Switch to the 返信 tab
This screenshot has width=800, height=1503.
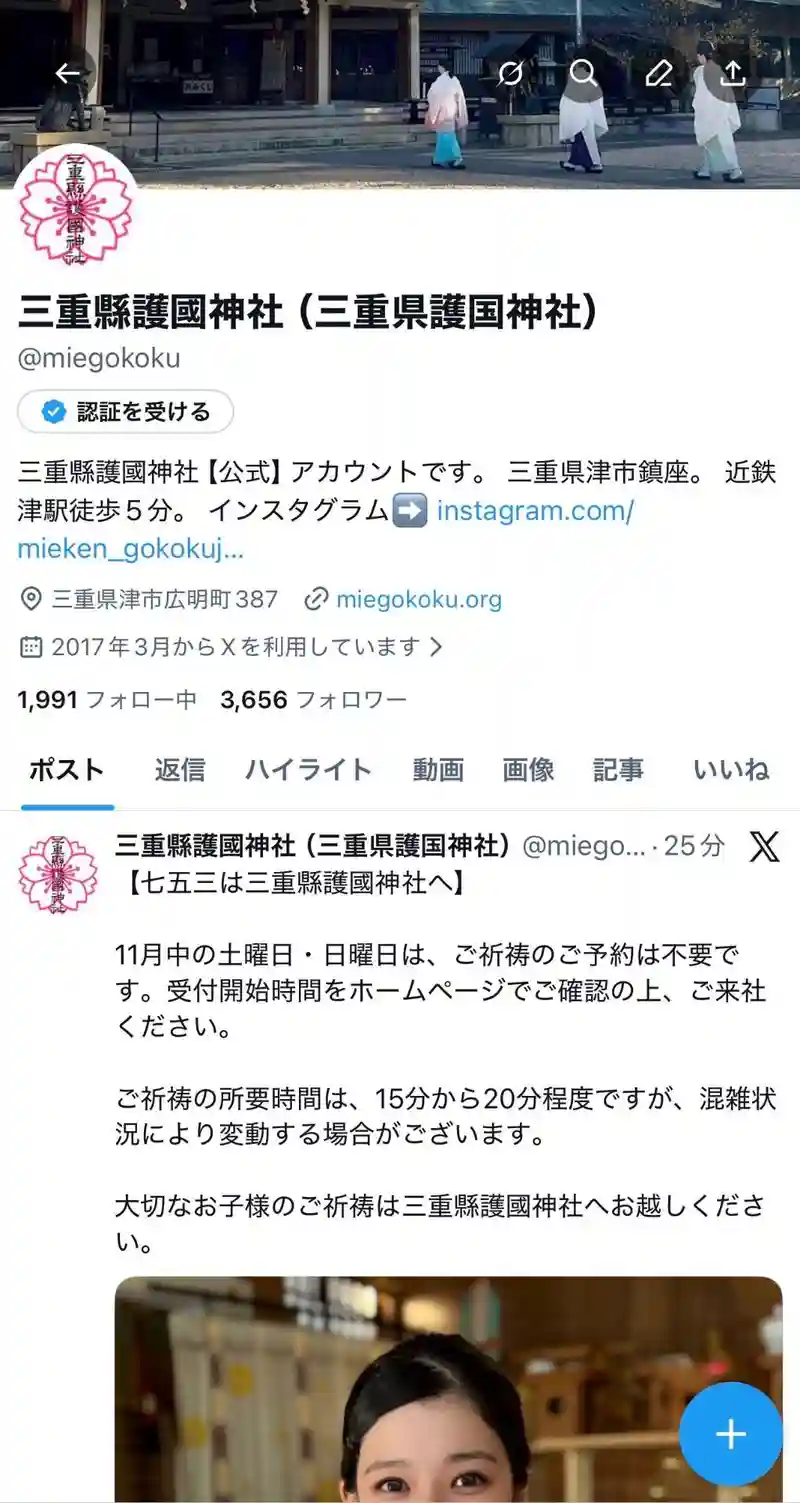click(x=180, y=769)
